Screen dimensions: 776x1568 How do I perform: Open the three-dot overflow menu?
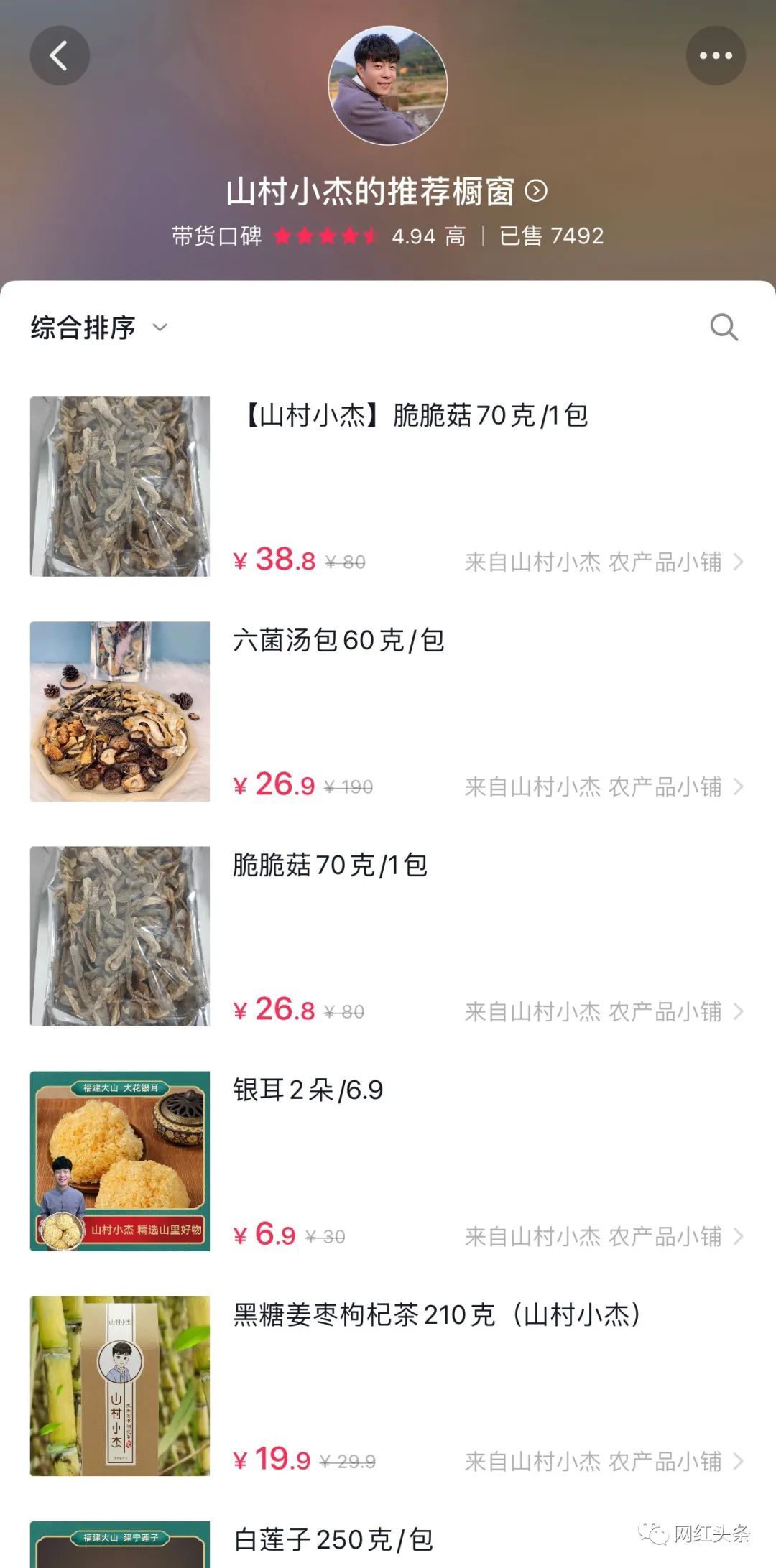pyautogui.click(x=716, y=56)
